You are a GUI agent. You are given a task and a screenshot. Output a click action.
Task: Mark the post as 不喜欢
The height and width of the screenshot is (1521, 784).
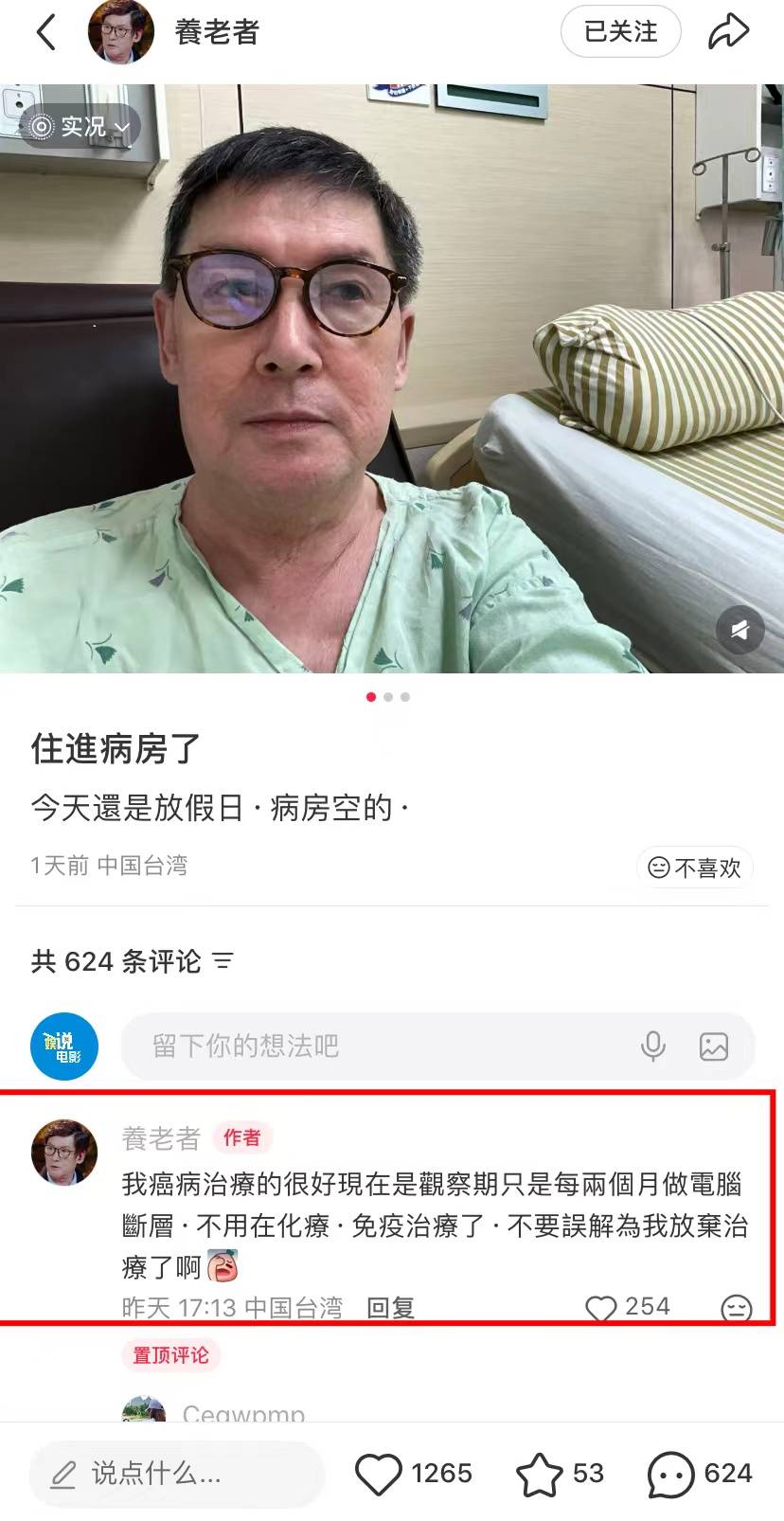(695, 868)
